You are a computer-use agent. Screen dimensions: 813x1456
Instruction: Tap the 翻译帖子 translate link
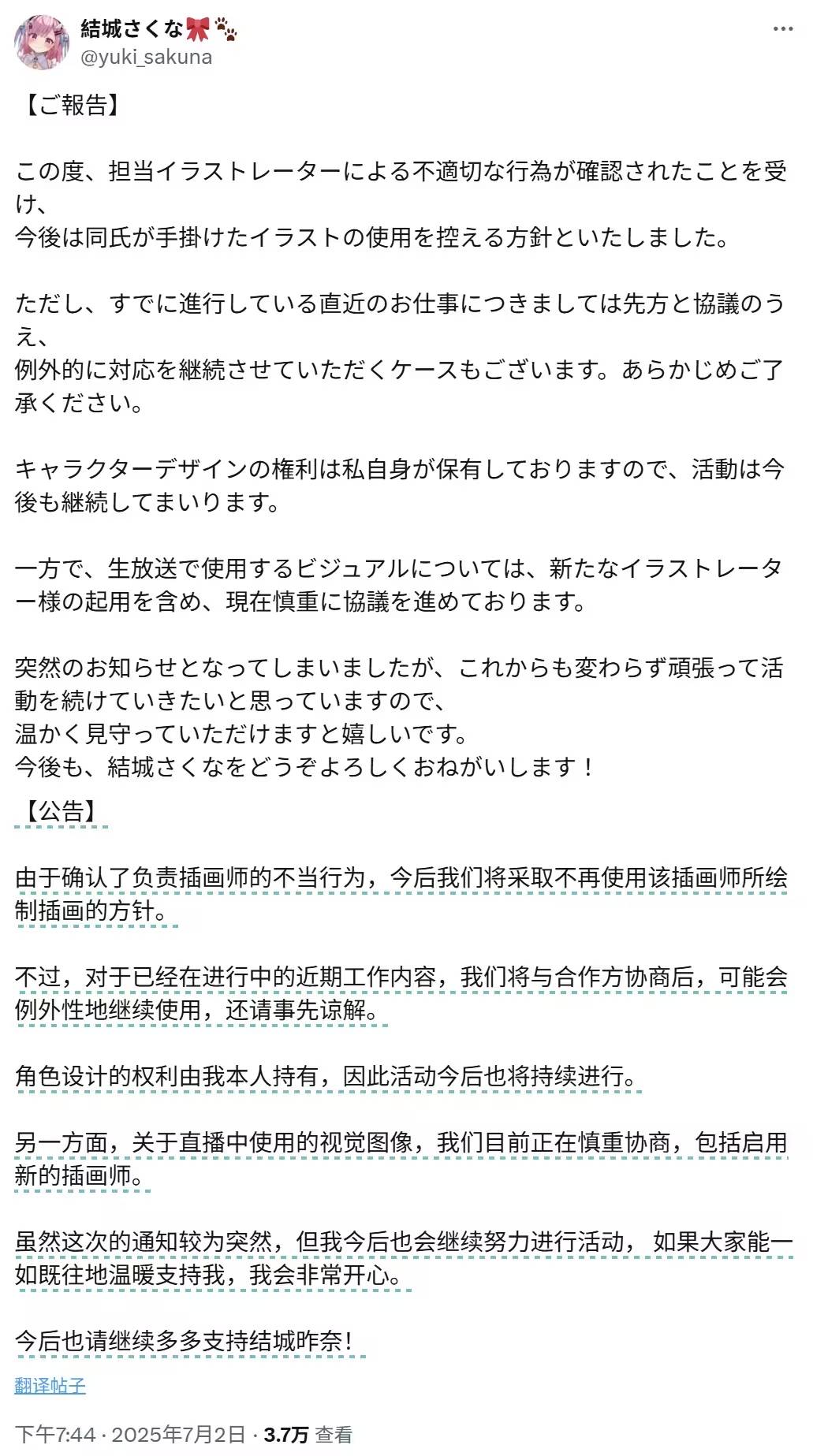click(50, 1385)
